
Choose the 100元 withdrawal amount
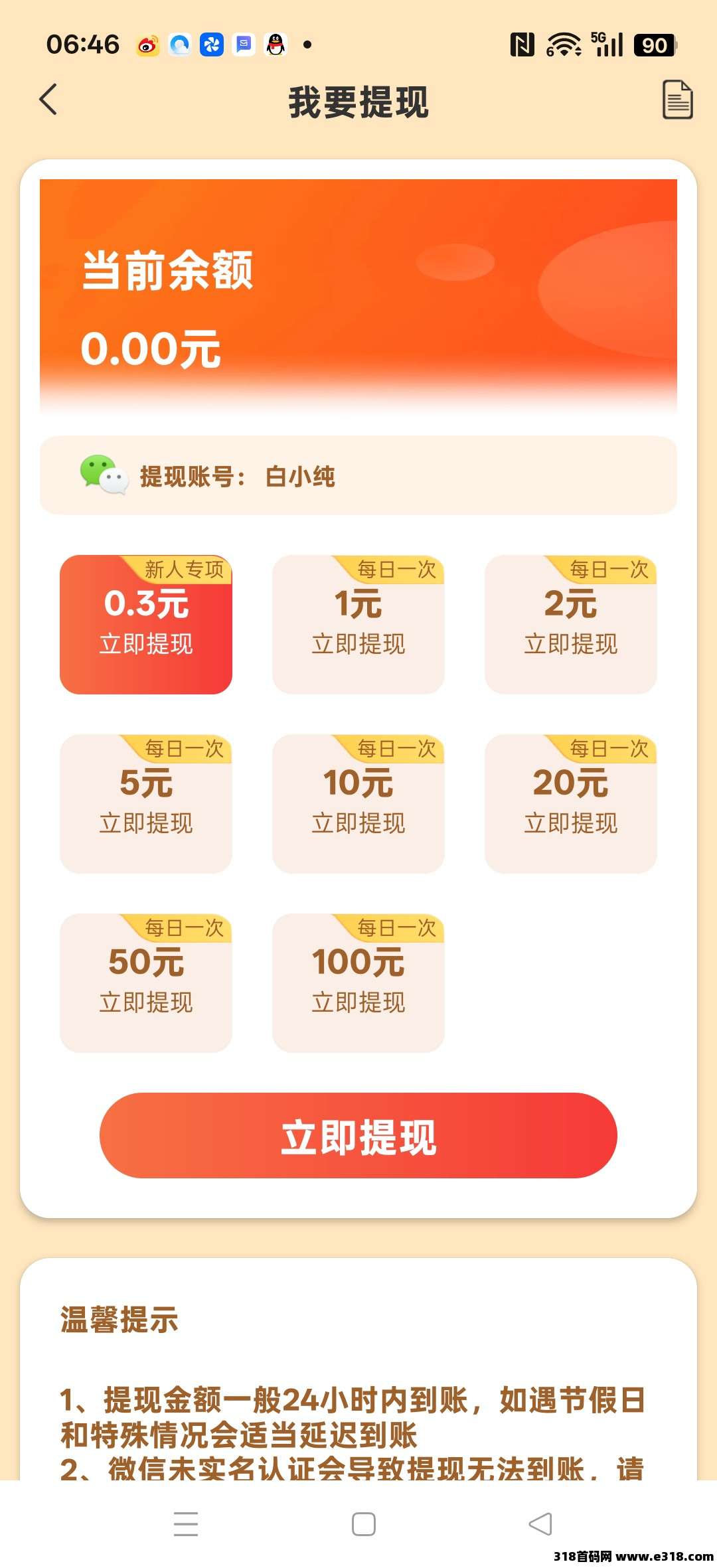point(358,983)
